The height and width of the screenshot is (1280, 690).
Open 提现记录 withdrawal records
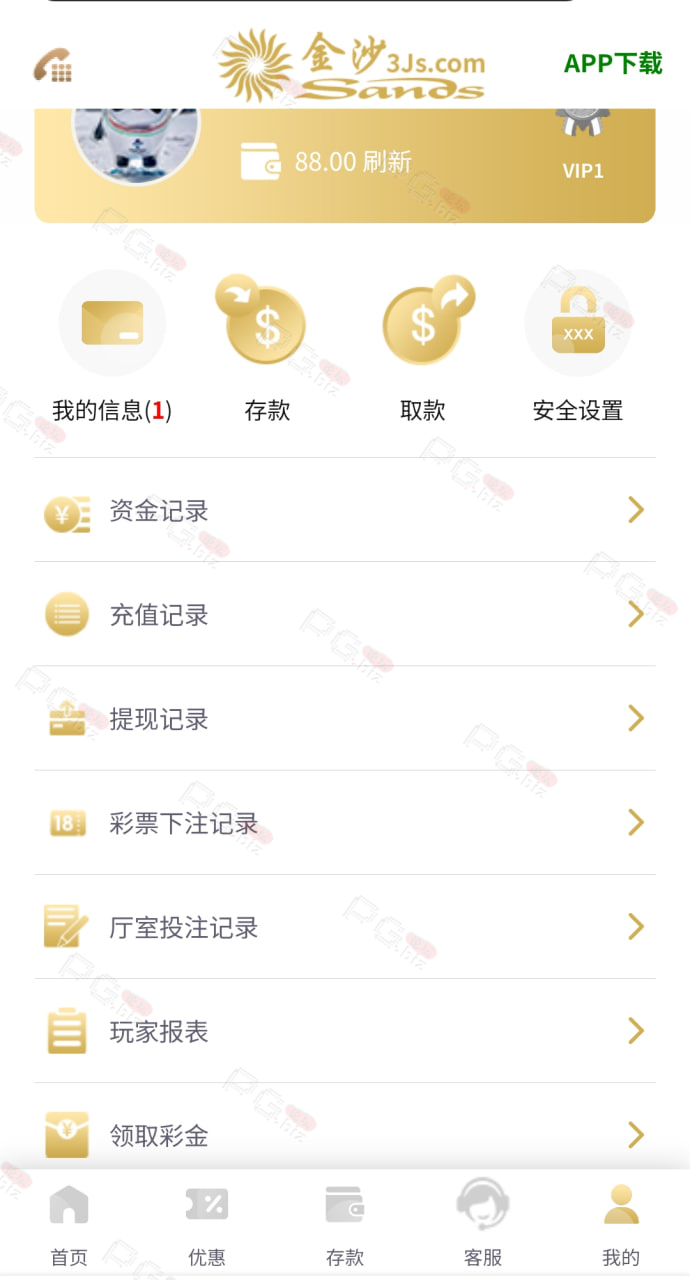click(345, 718)
